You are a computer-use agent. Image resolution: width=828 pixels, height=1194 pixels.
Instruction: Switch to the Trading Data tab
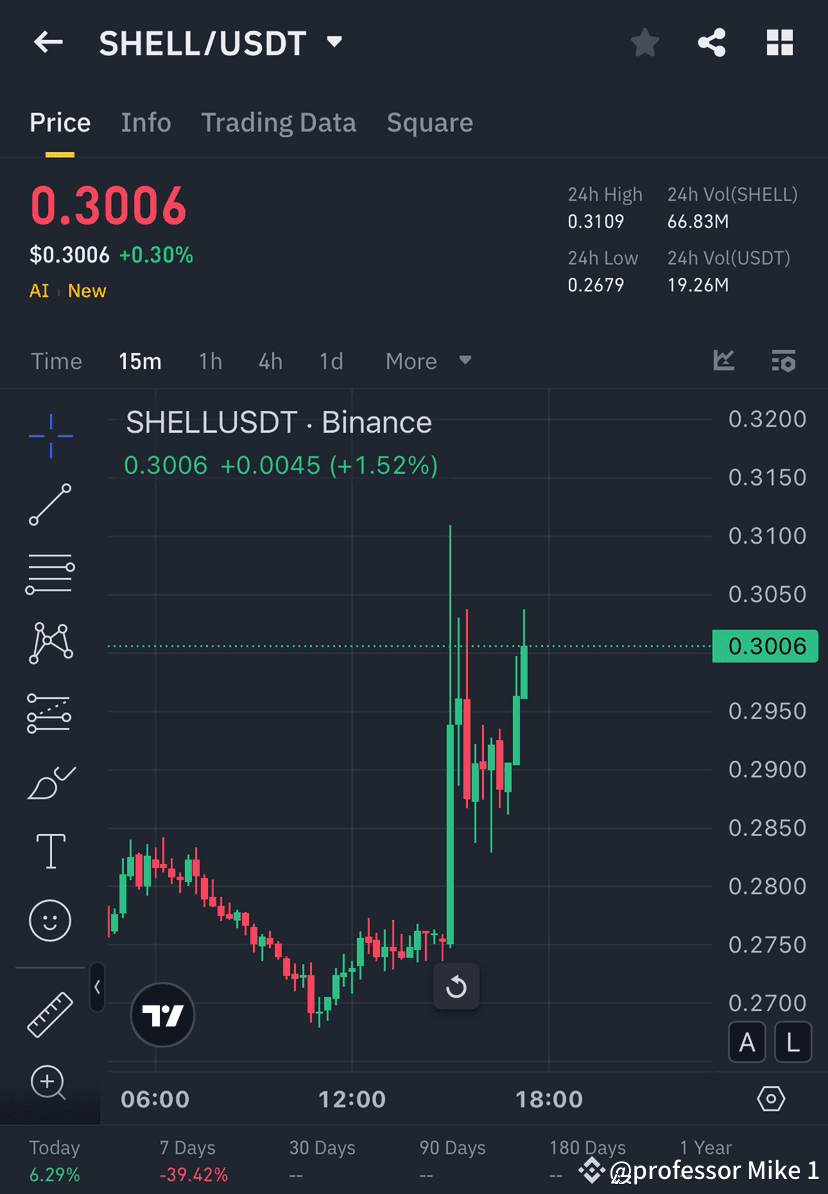pyautogui.click(x=279, y=122)
